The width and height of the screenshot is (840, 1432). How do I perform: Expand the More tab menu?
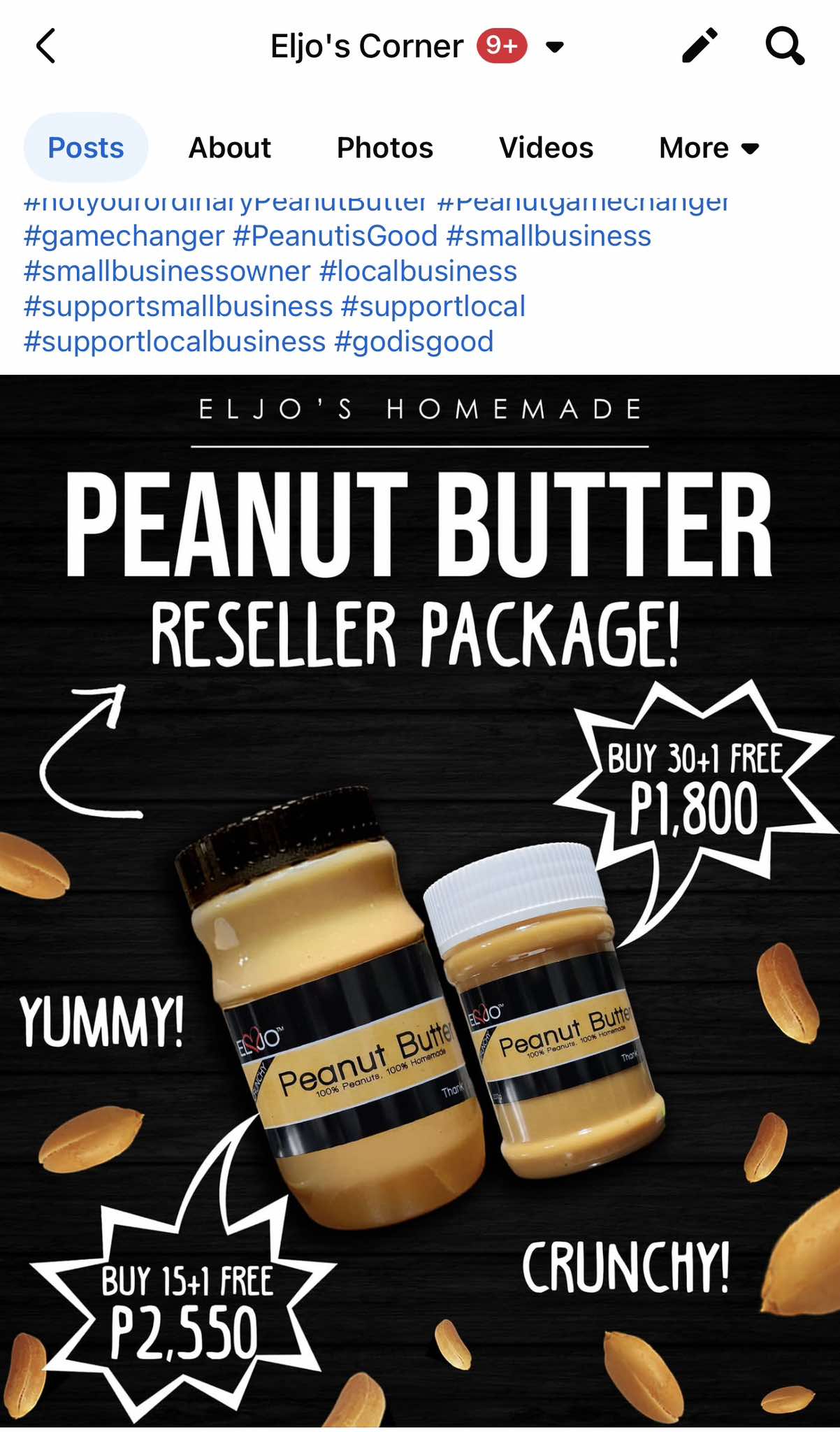coord(709,148)
